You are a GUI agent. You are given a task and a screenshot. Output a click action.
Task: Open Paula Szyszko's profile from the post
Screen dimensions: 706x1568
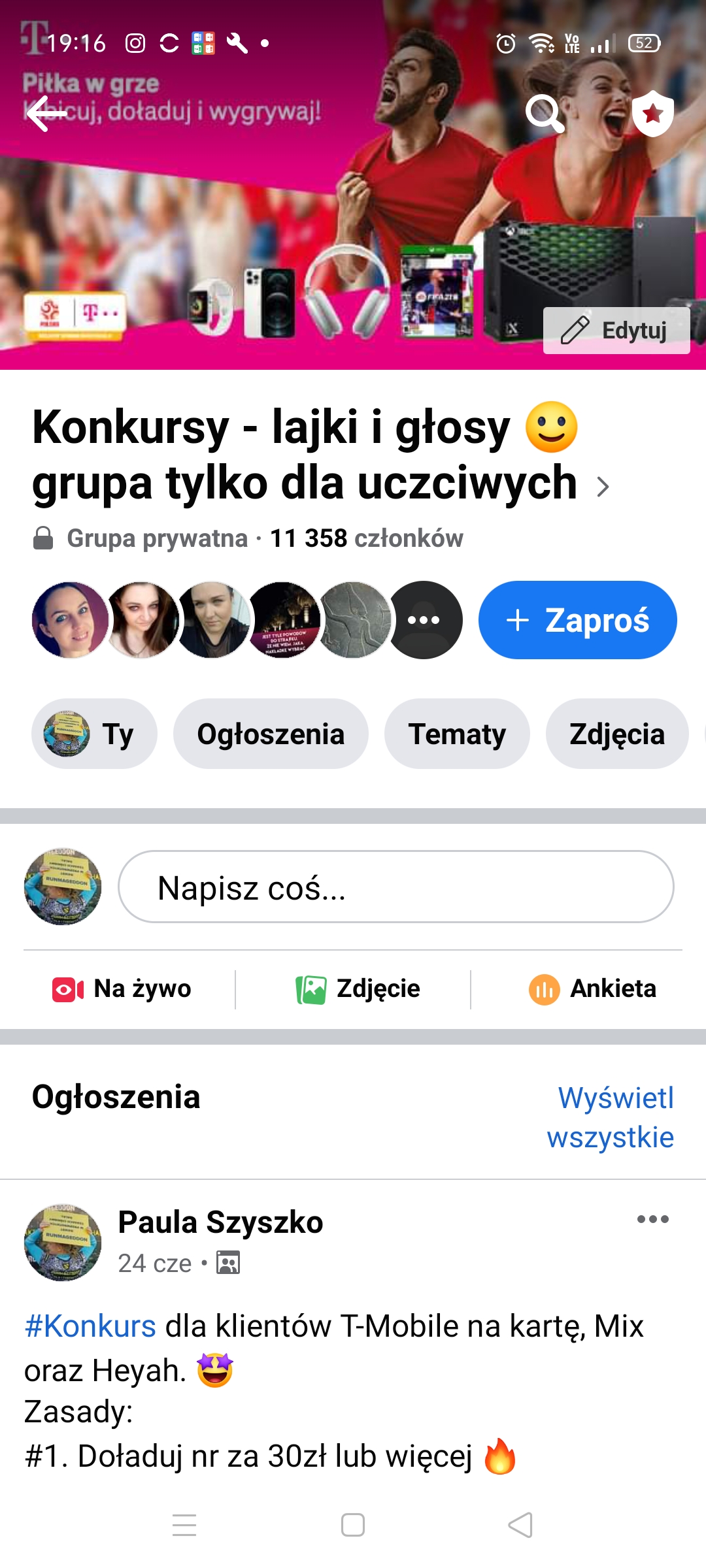click(220, 1222)
